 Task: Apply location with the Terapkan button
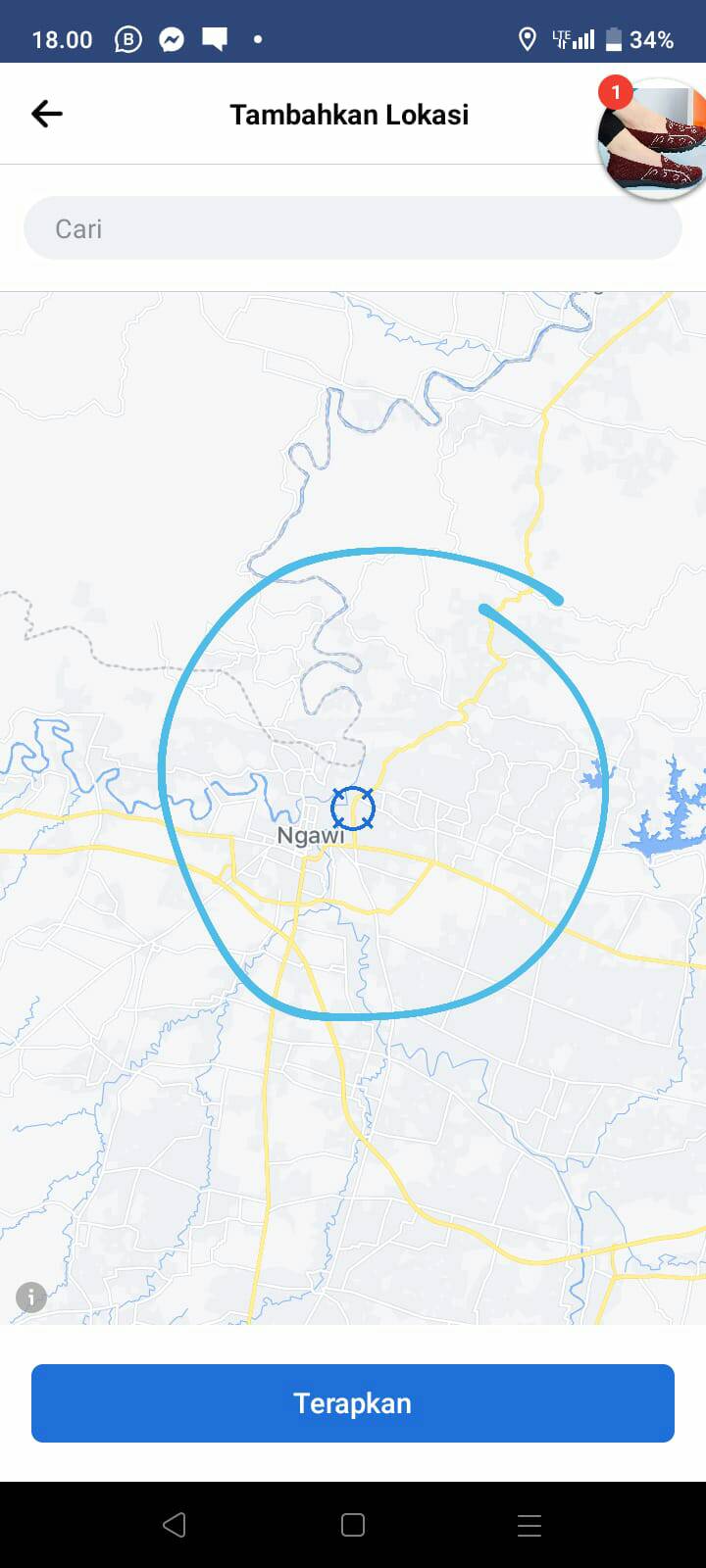click(x=353, y=1402)
